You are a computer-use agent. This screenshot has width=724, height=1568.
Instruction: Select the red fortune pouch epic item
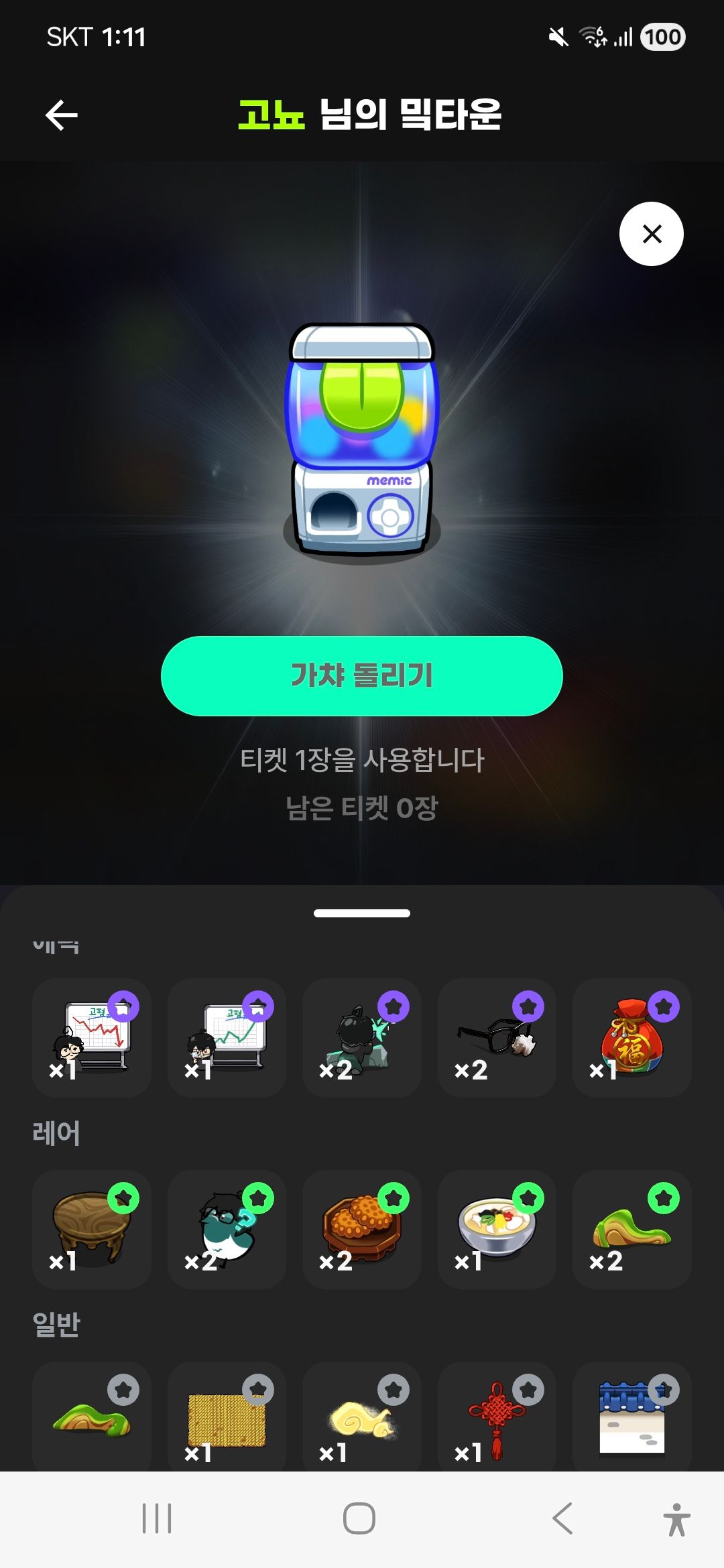coord(631,1037)
